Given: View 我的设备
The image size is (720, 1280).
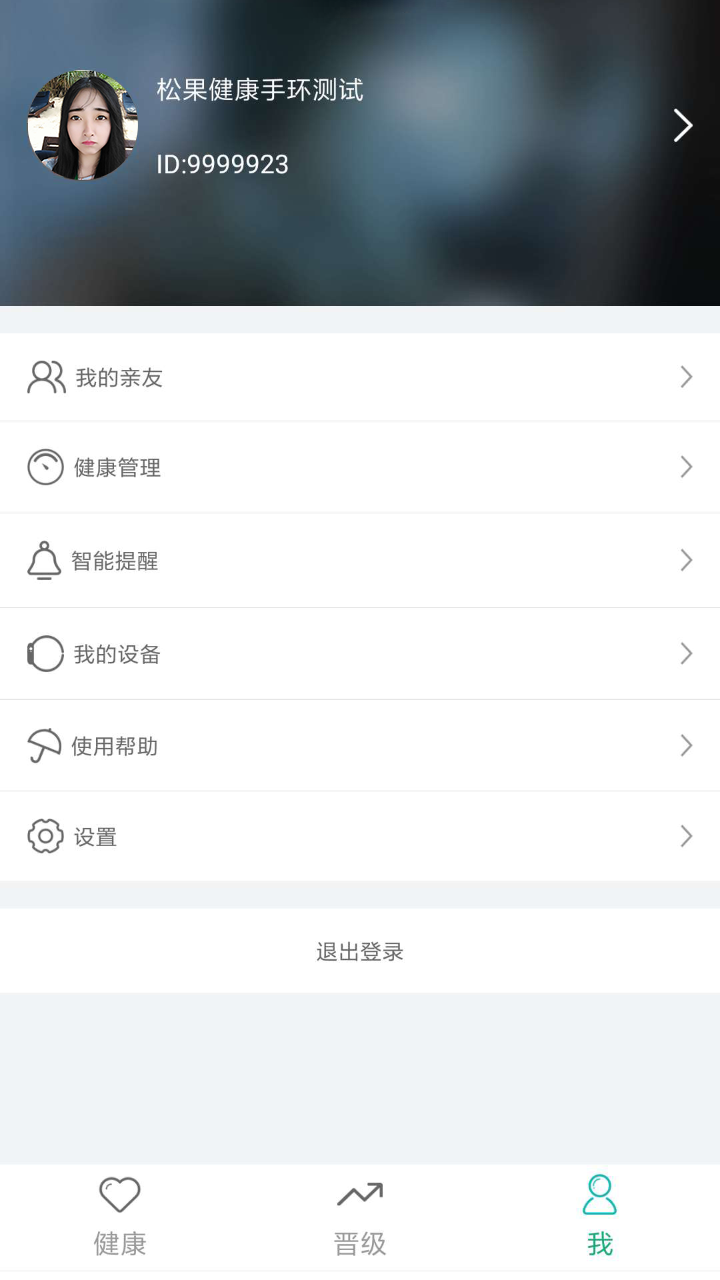Looking at the screenshot, I should (x=360, y=654).
